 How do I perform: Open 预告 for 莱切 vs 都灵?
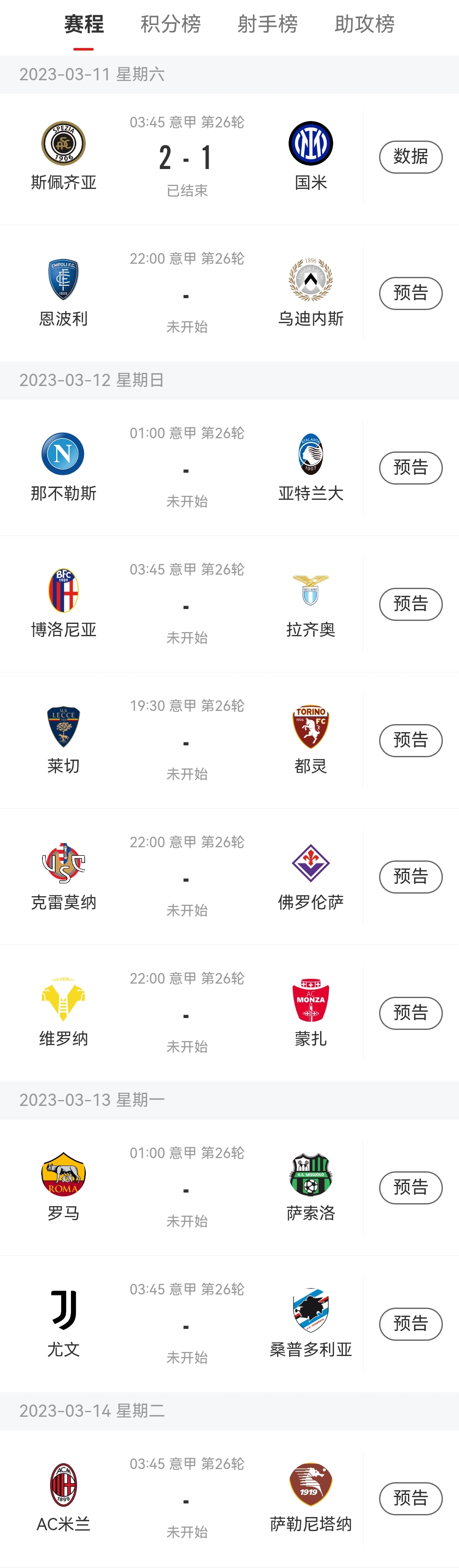[410, 741]
